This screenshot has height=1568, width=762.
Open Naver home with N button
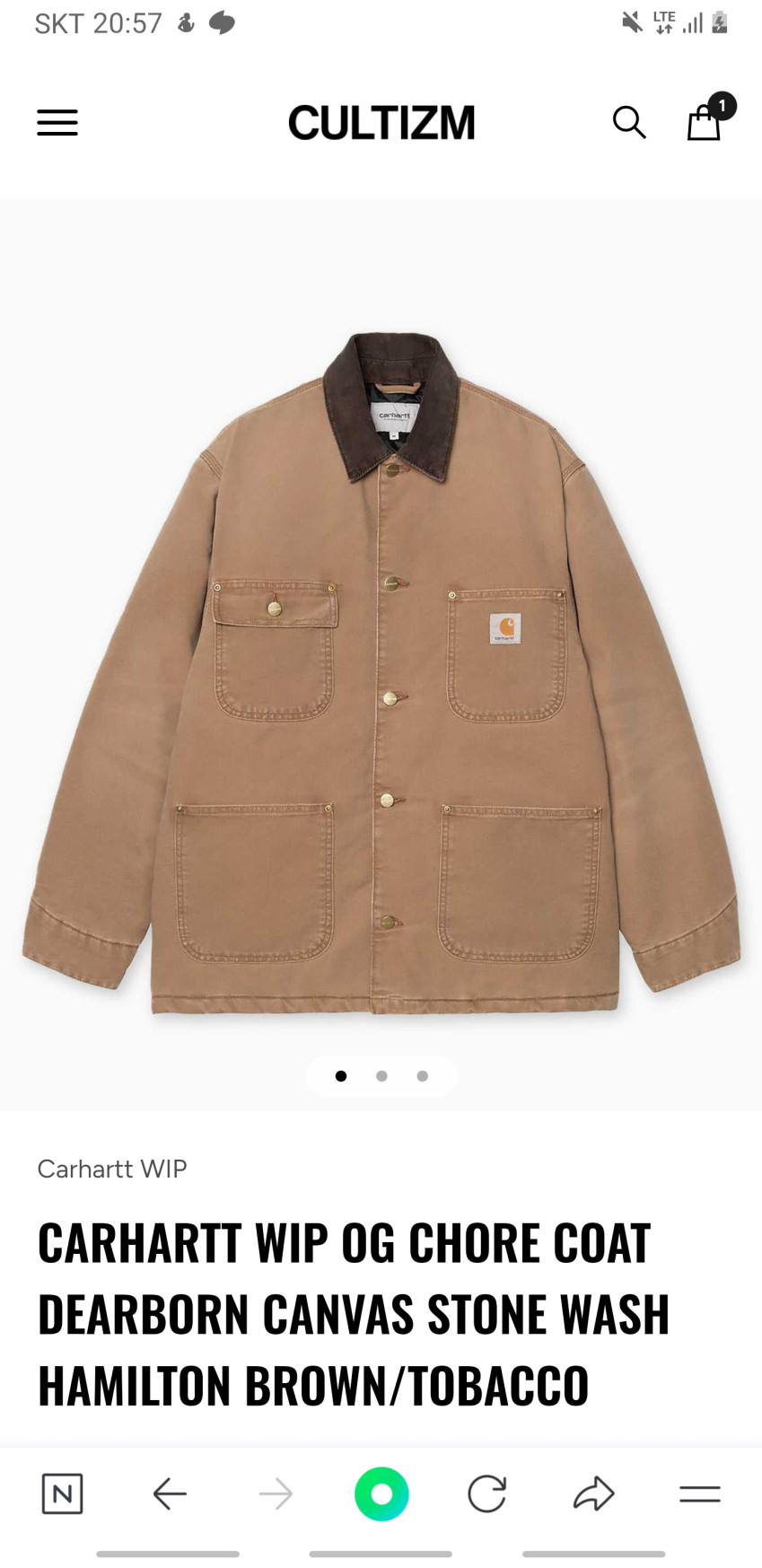pos(62,1494)
